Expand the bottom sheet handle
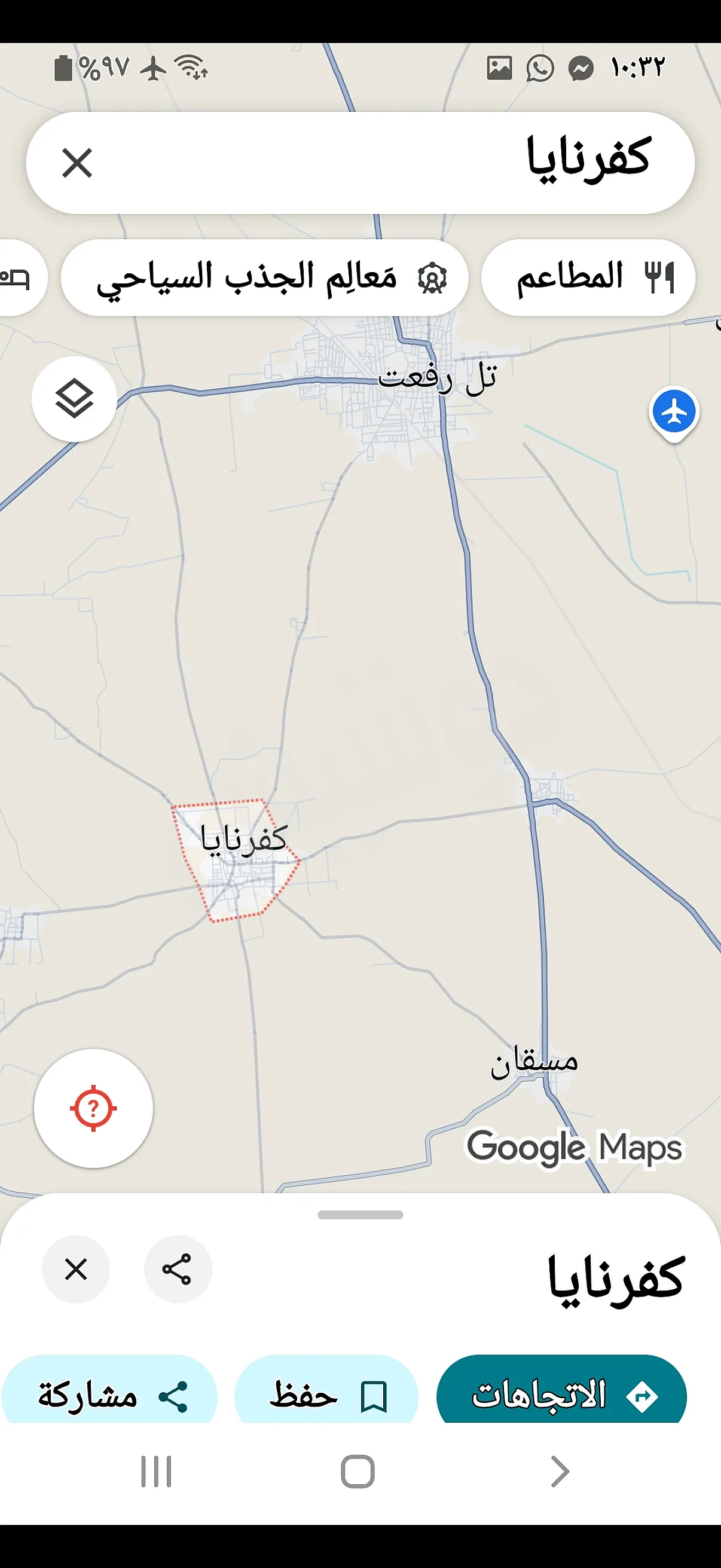 click(360, 1215)
